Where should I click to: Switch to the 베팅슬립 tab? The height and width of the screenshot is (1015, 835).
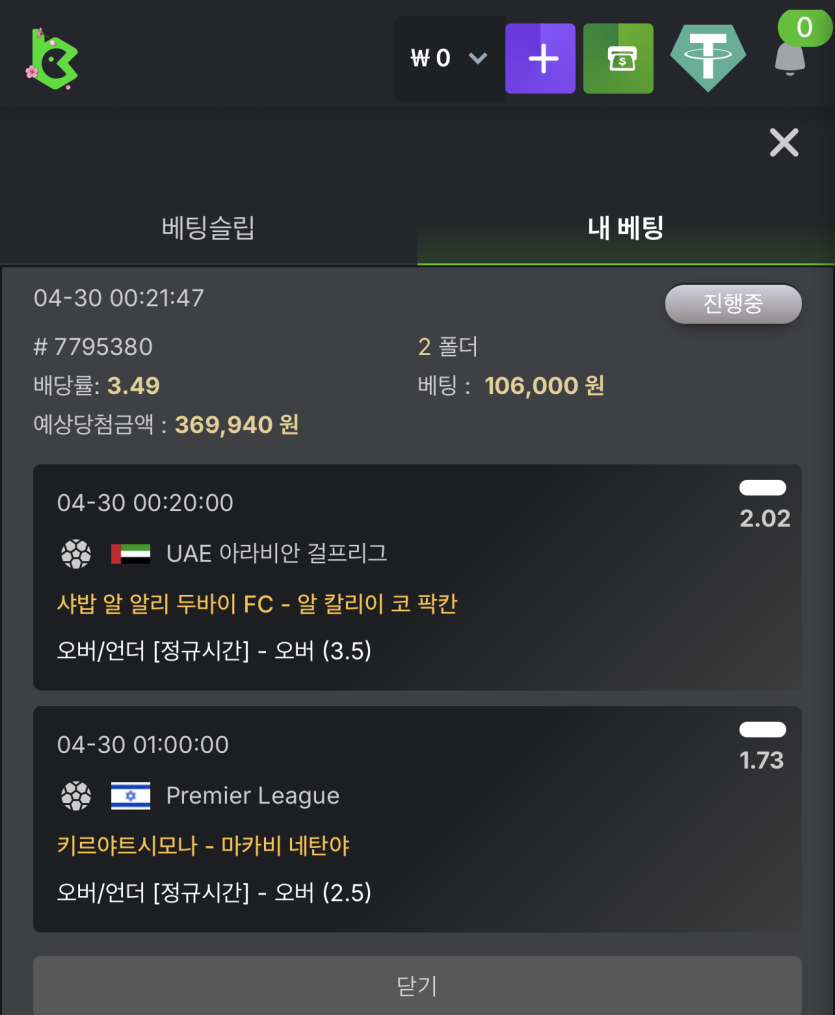(208, 228)
